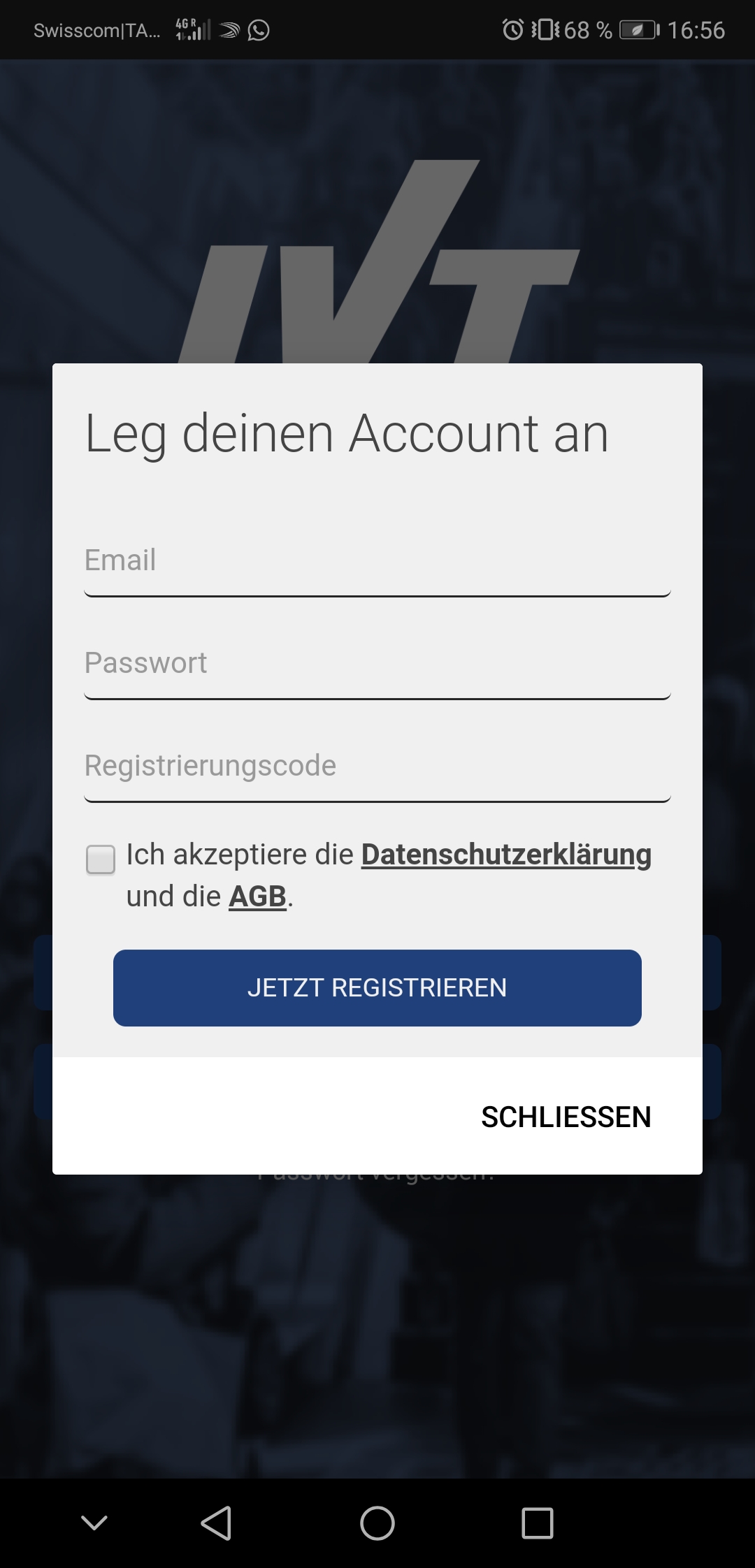Focus the Email input field
The image size is (755, 1568).
[377, 563]
